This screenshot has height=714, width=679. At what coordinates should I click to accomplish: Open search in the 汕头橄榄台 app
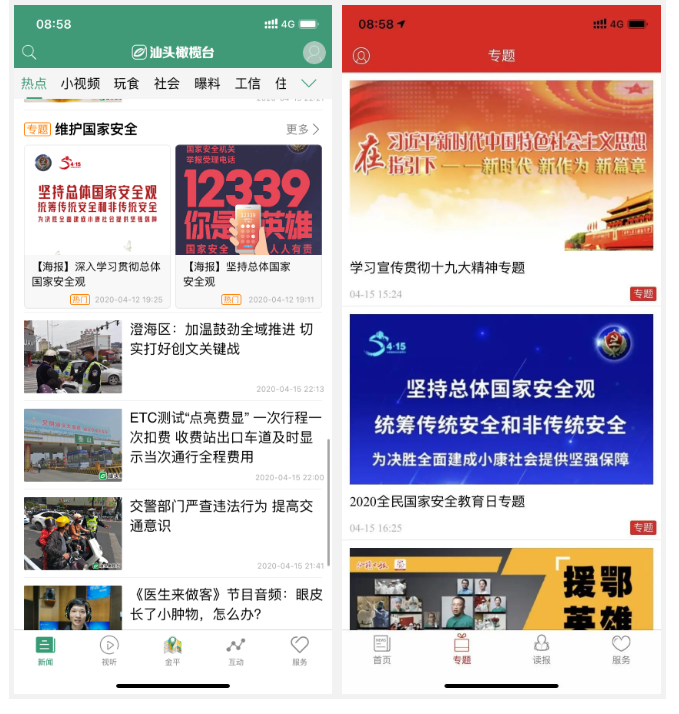click(x=29, y=52)
